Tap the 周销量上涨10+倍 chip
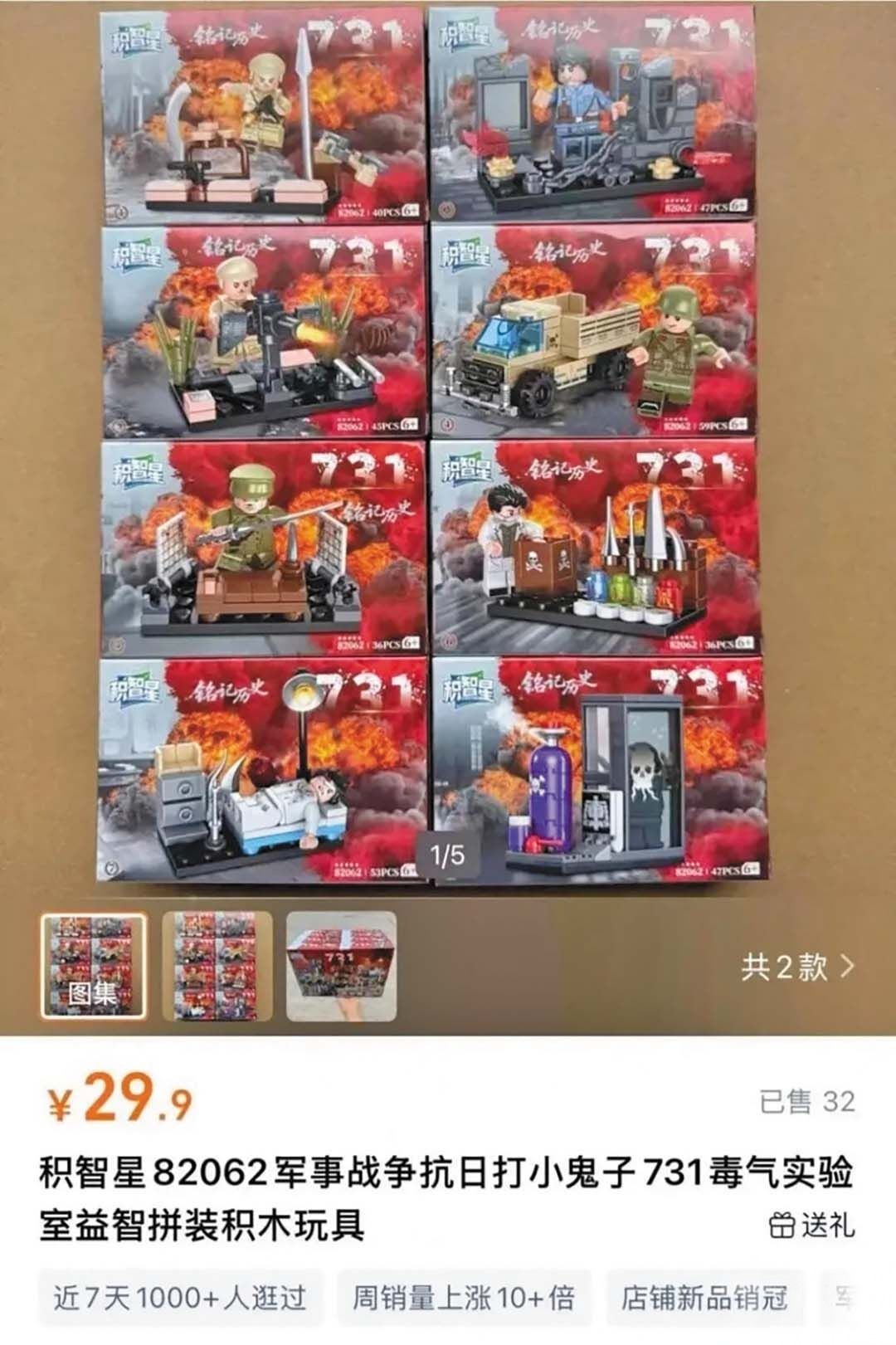Viewport: 896px width, 1345px height. [x=464, y=1297]
